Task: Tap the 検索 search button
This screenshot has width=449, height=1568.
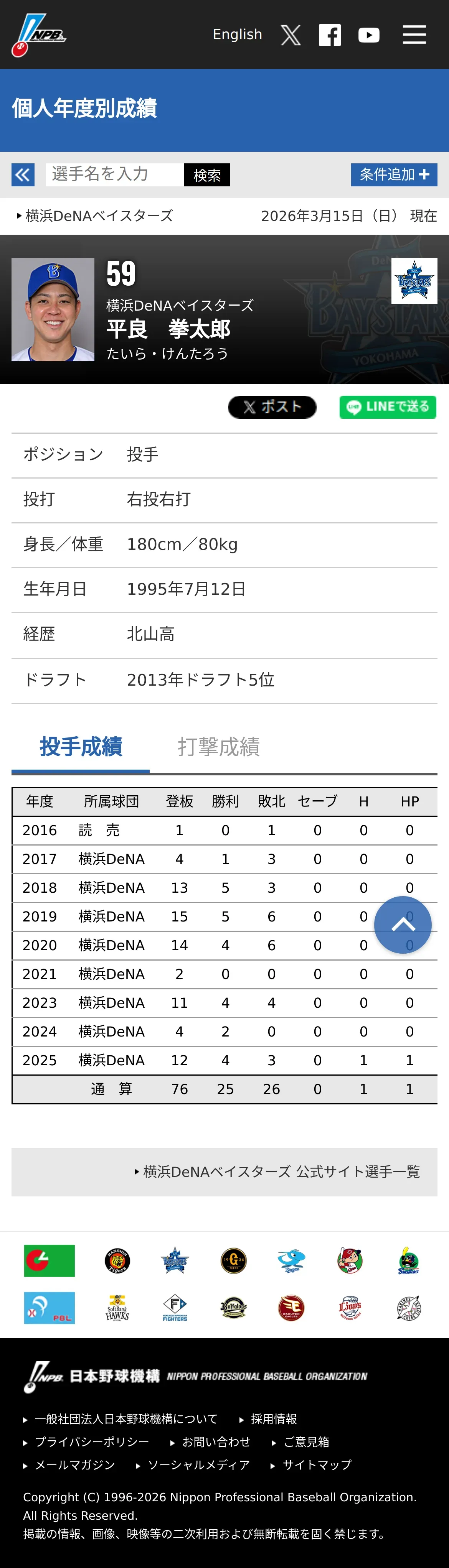Action: (x=207, y=175)
